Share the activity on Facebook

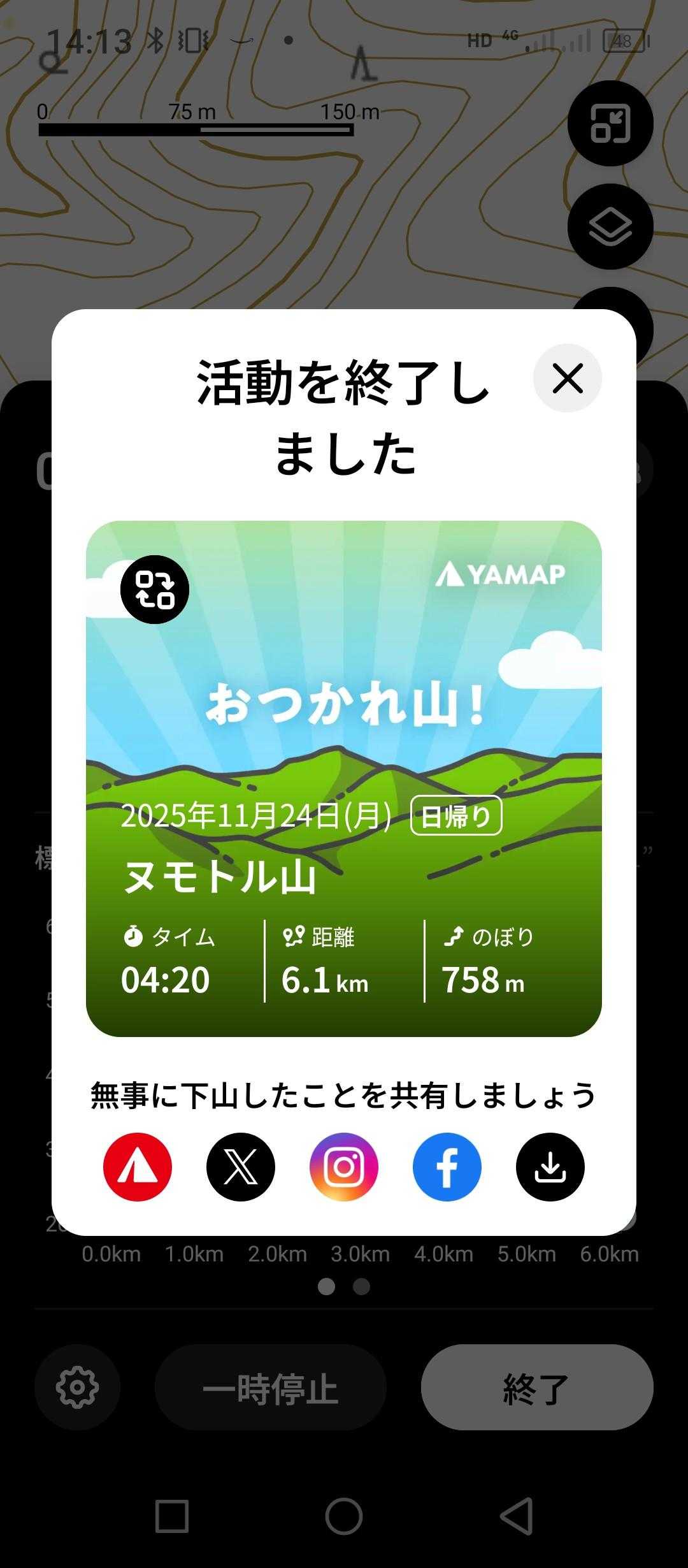point(447,1167)
